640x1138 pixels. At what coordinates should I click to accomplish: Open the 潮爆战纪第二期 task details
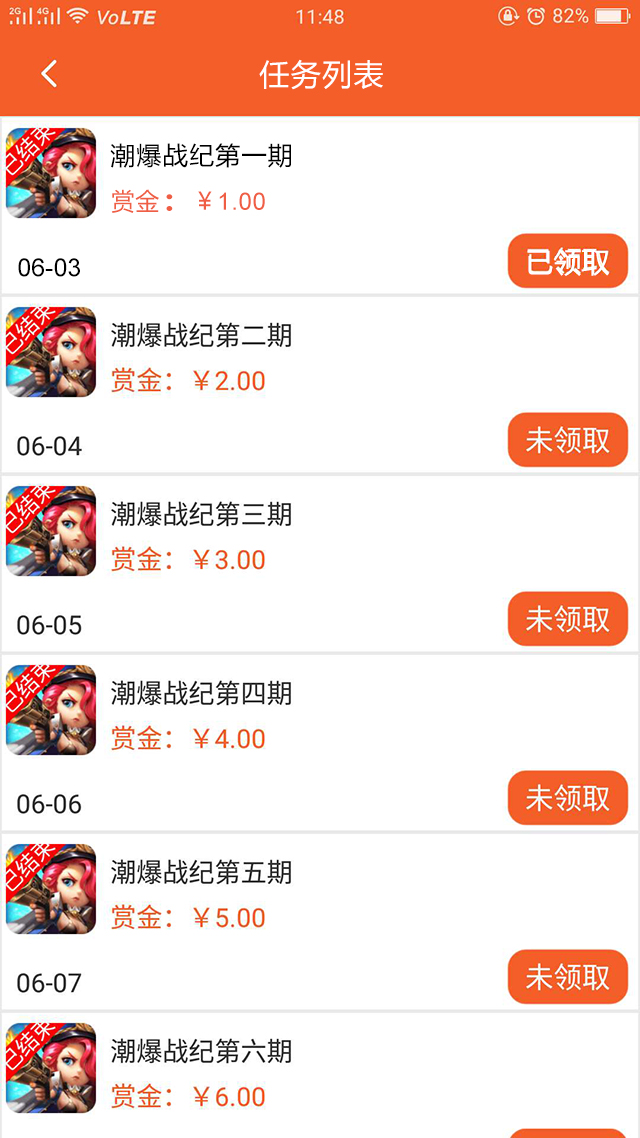[202, 336]
